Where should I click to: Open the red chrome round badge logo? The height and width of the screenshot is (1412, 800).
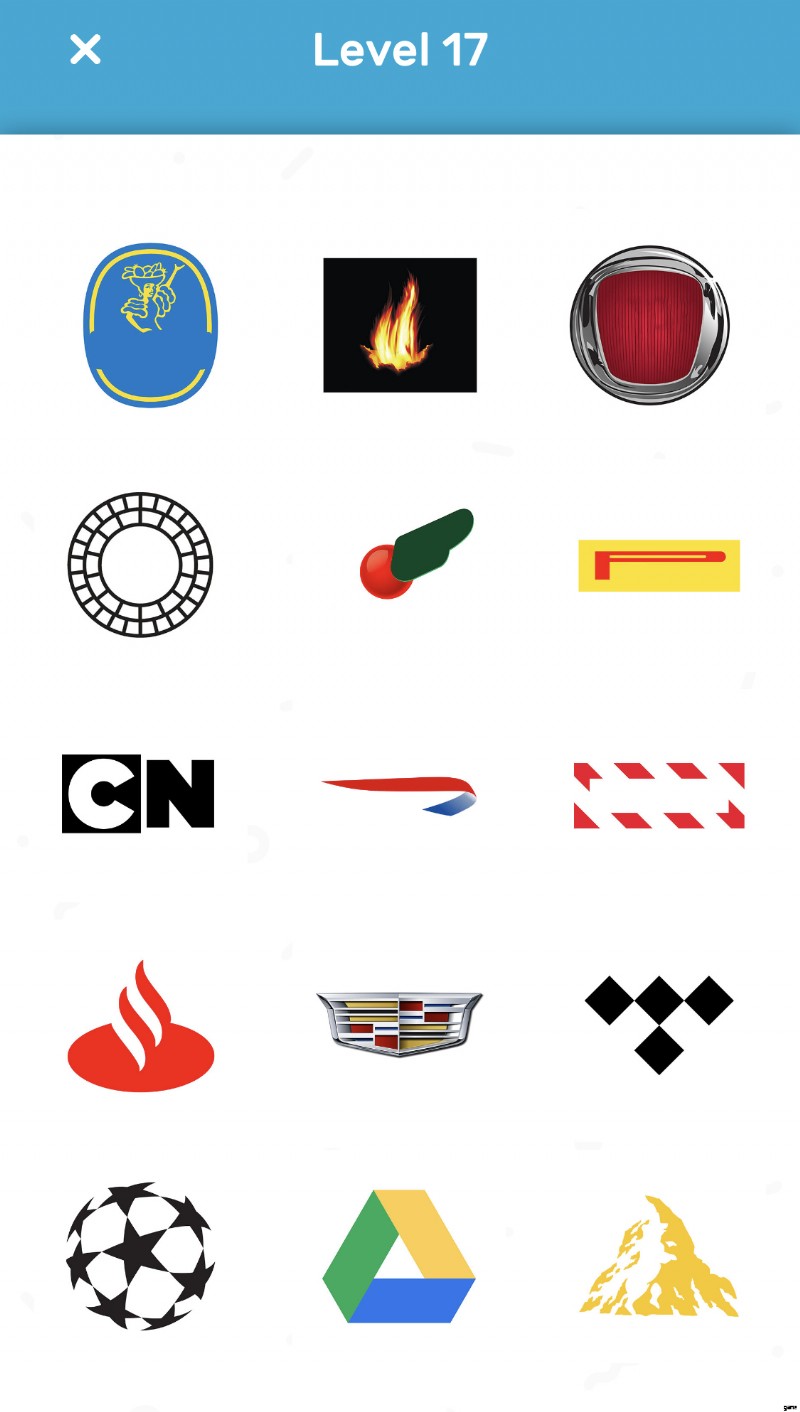pos(650,325)
